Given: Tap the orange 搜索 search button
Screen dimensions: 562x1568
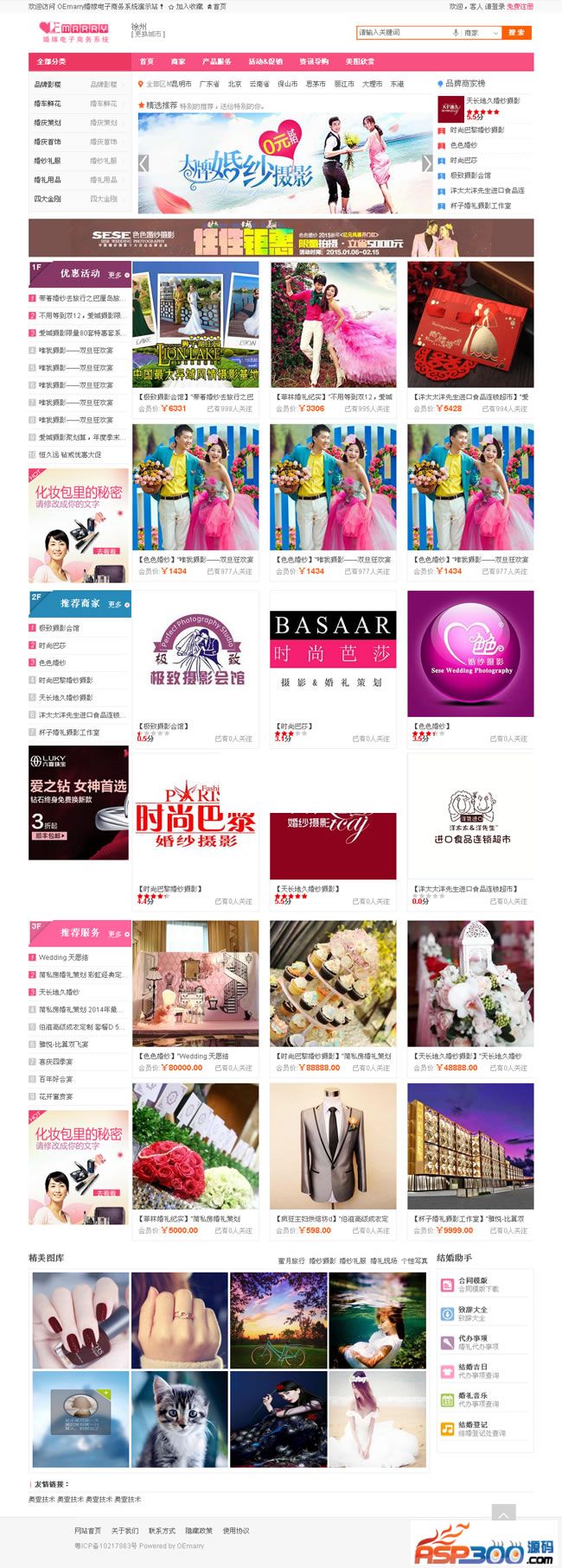Looking at the screenshot, I should [516, 33].
